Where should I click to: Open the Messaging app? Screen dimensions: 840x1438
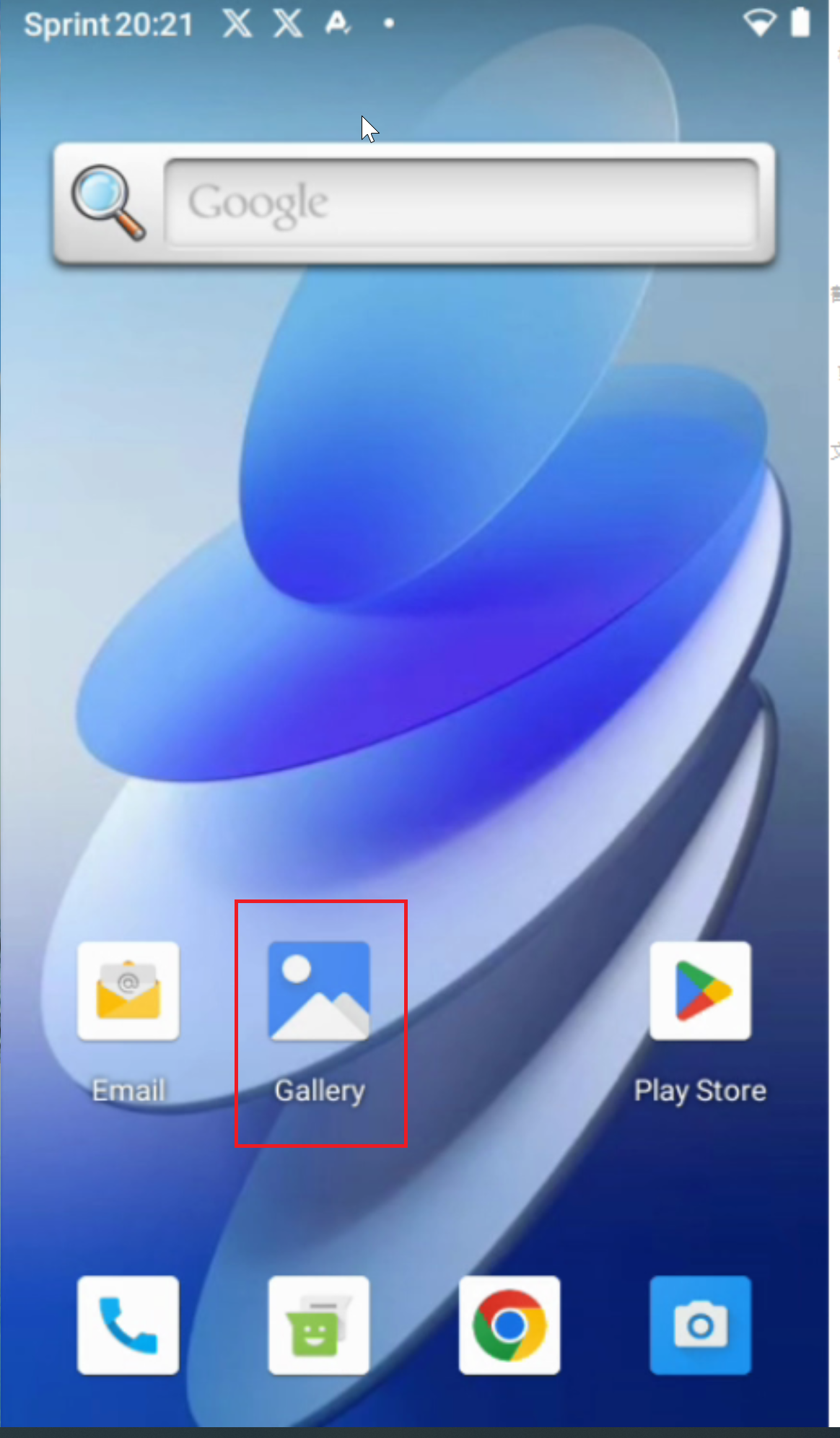(319, 1325)
